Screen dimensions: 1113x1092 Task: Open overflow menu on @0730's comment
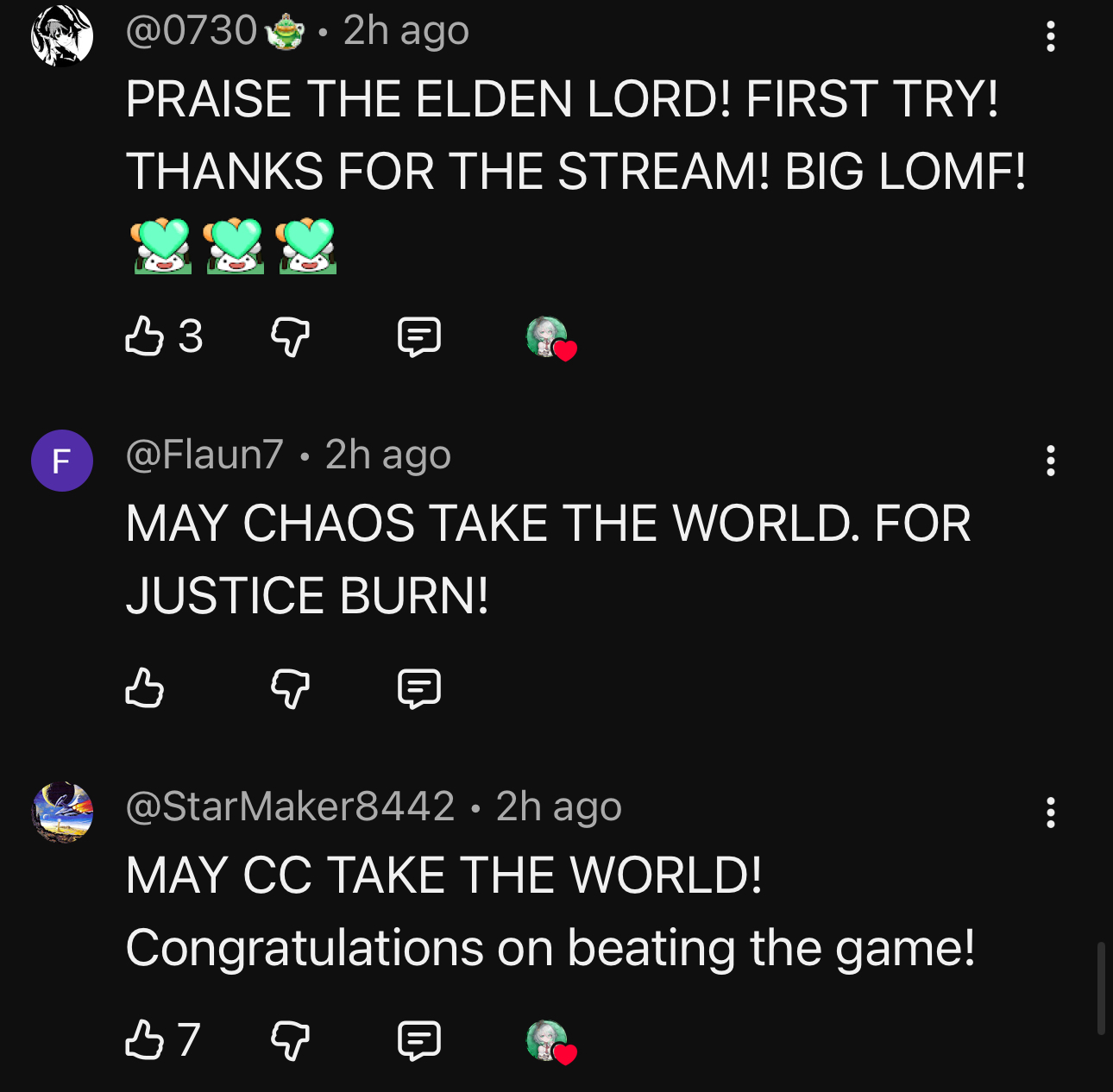pyautogui.click(x=1050, y=36)
